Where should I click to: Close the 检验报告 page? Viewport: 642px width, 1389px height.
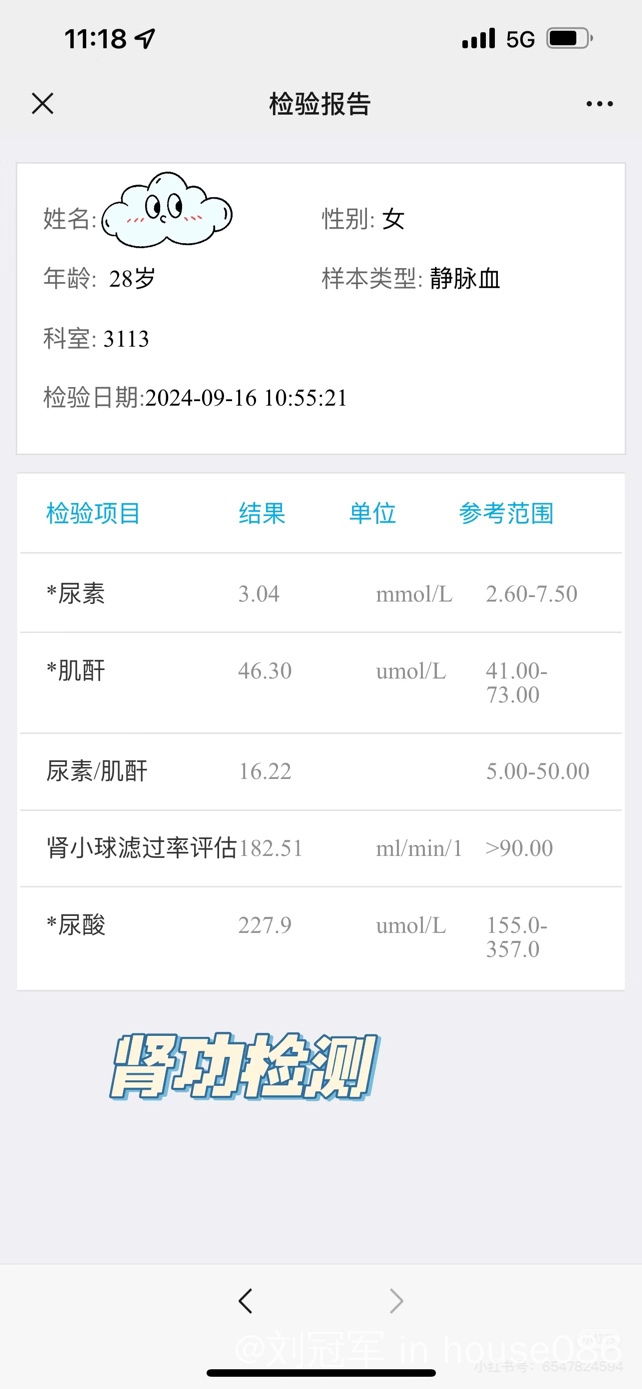click(42, 103)
